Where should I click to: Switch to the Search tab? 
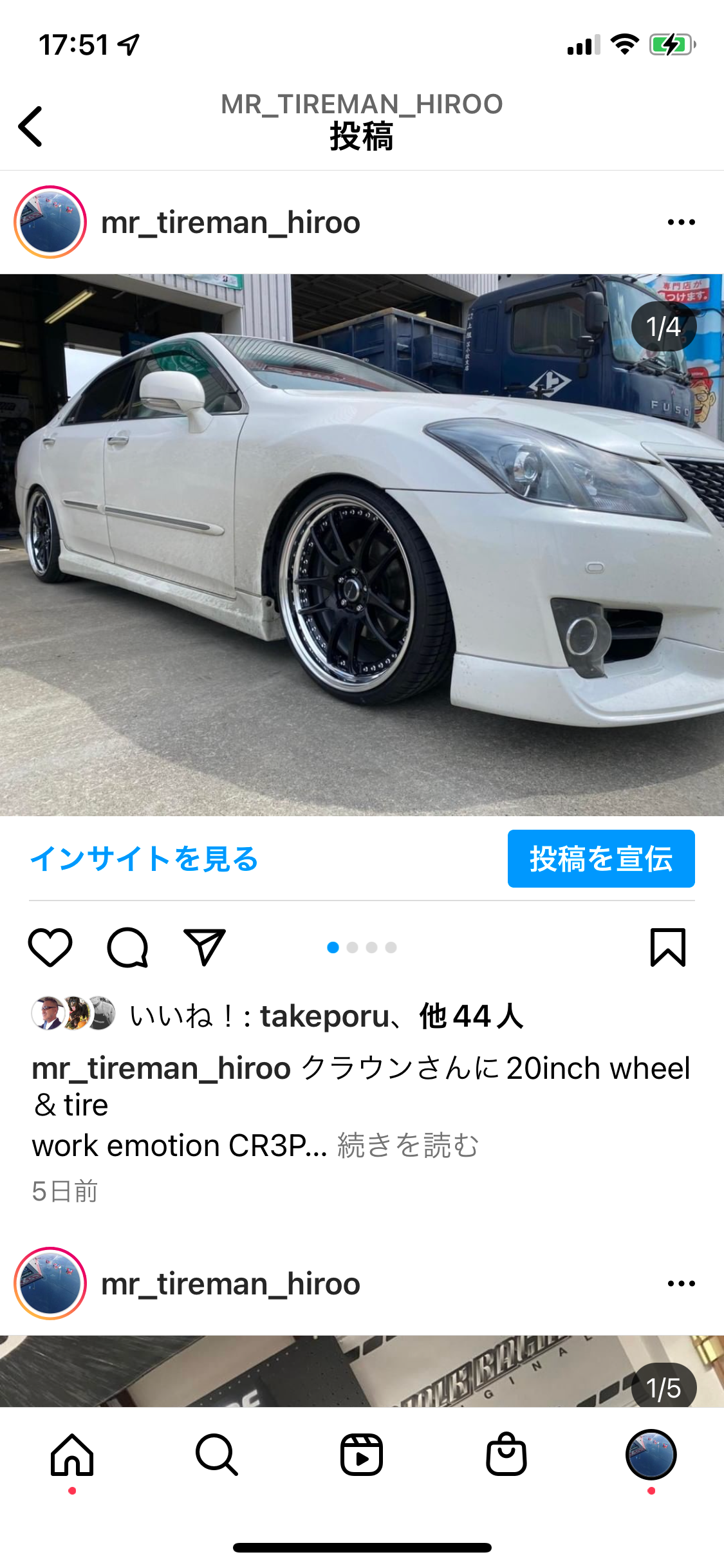[217, 1455]
